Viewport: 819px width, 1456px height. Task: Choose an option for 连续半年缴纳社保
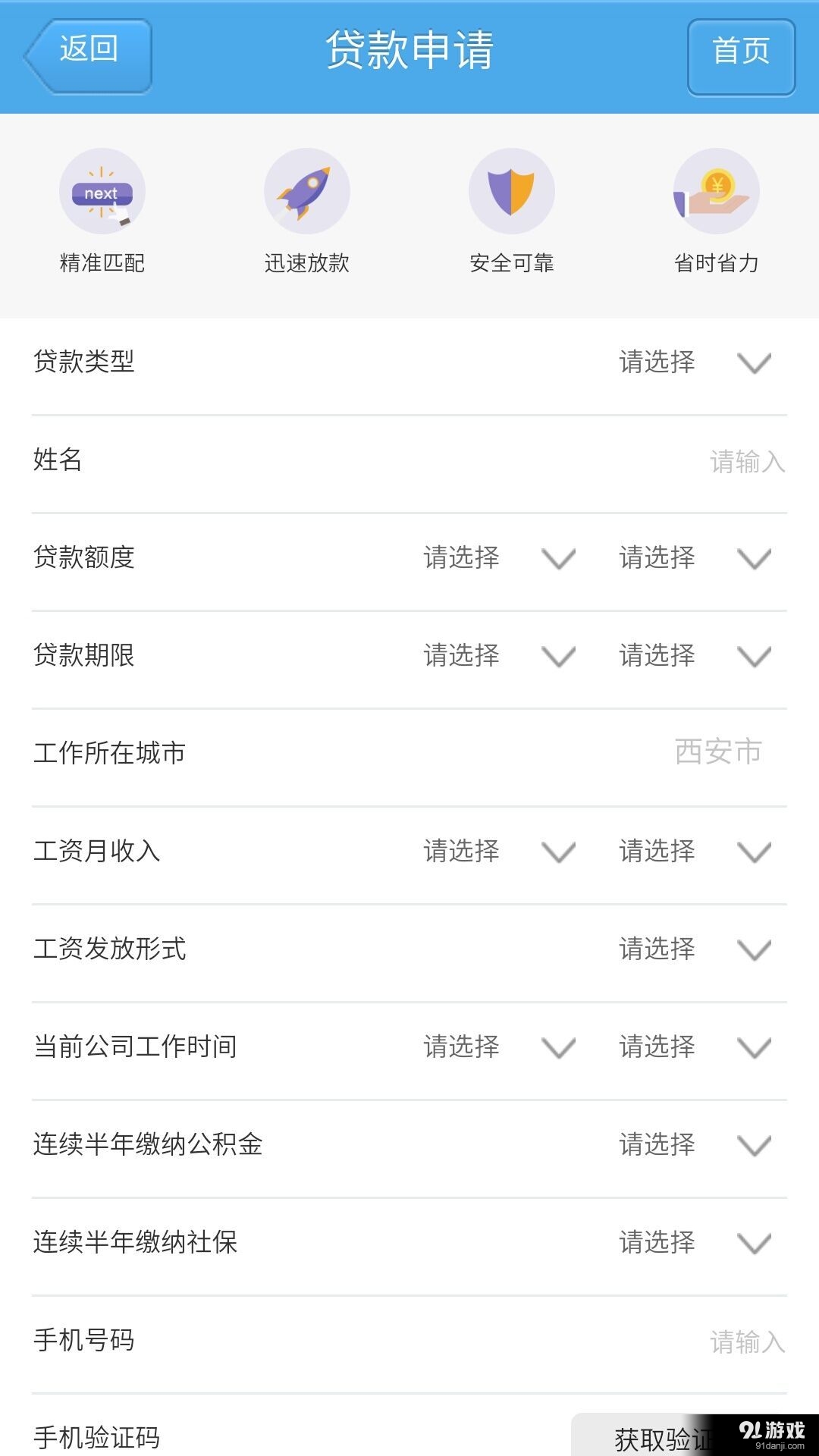pyautogui.click(x=695, y=1243)
